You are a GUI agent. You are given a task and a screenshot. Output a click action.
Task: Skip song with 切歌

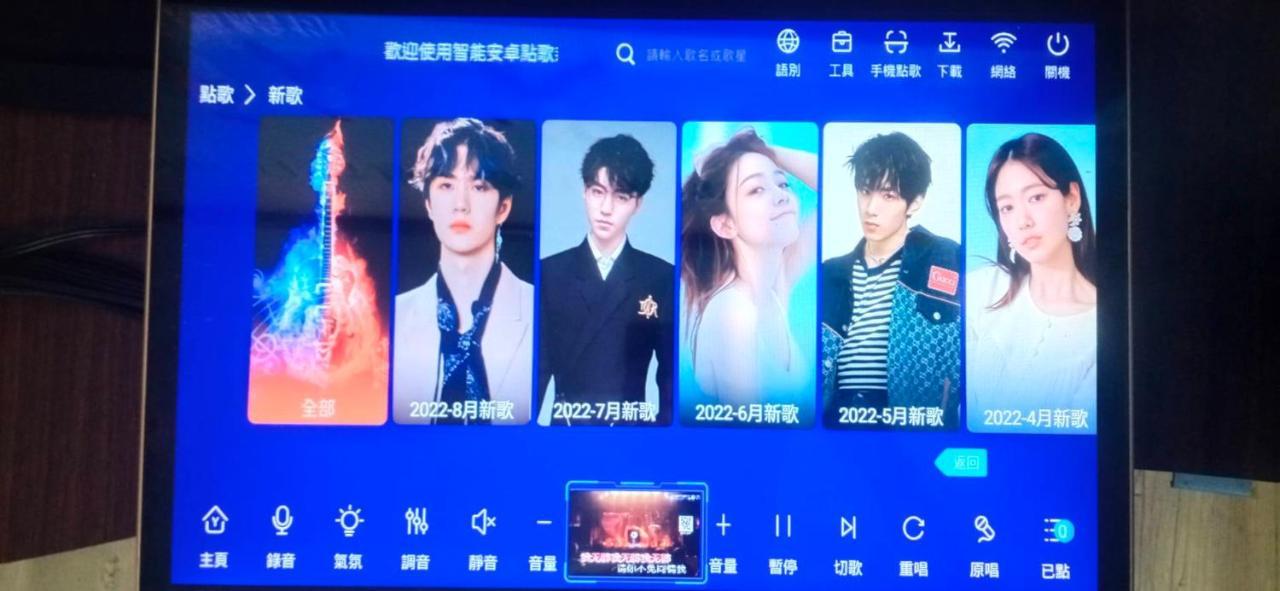pyautogui.click(x=848, y=538)
